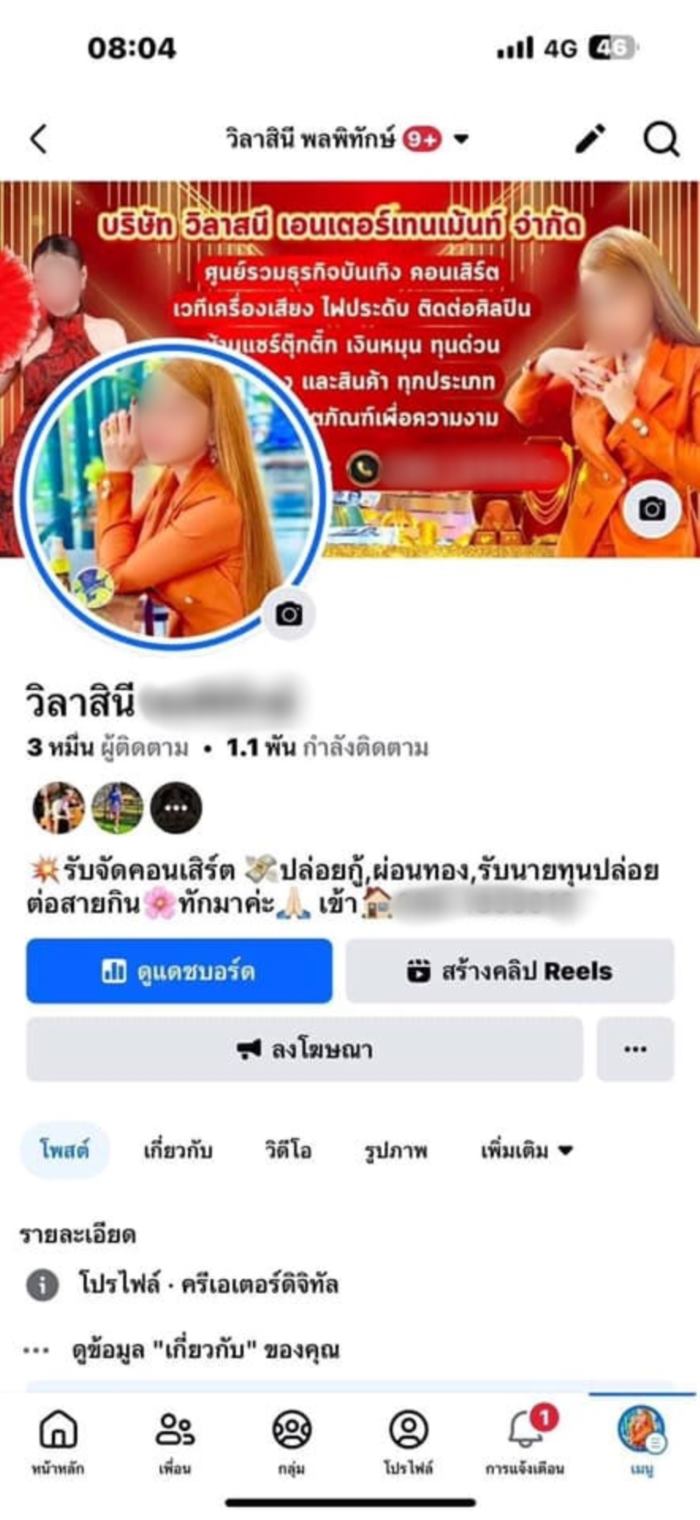Open the three-dot more options button

coord(635,1049)
